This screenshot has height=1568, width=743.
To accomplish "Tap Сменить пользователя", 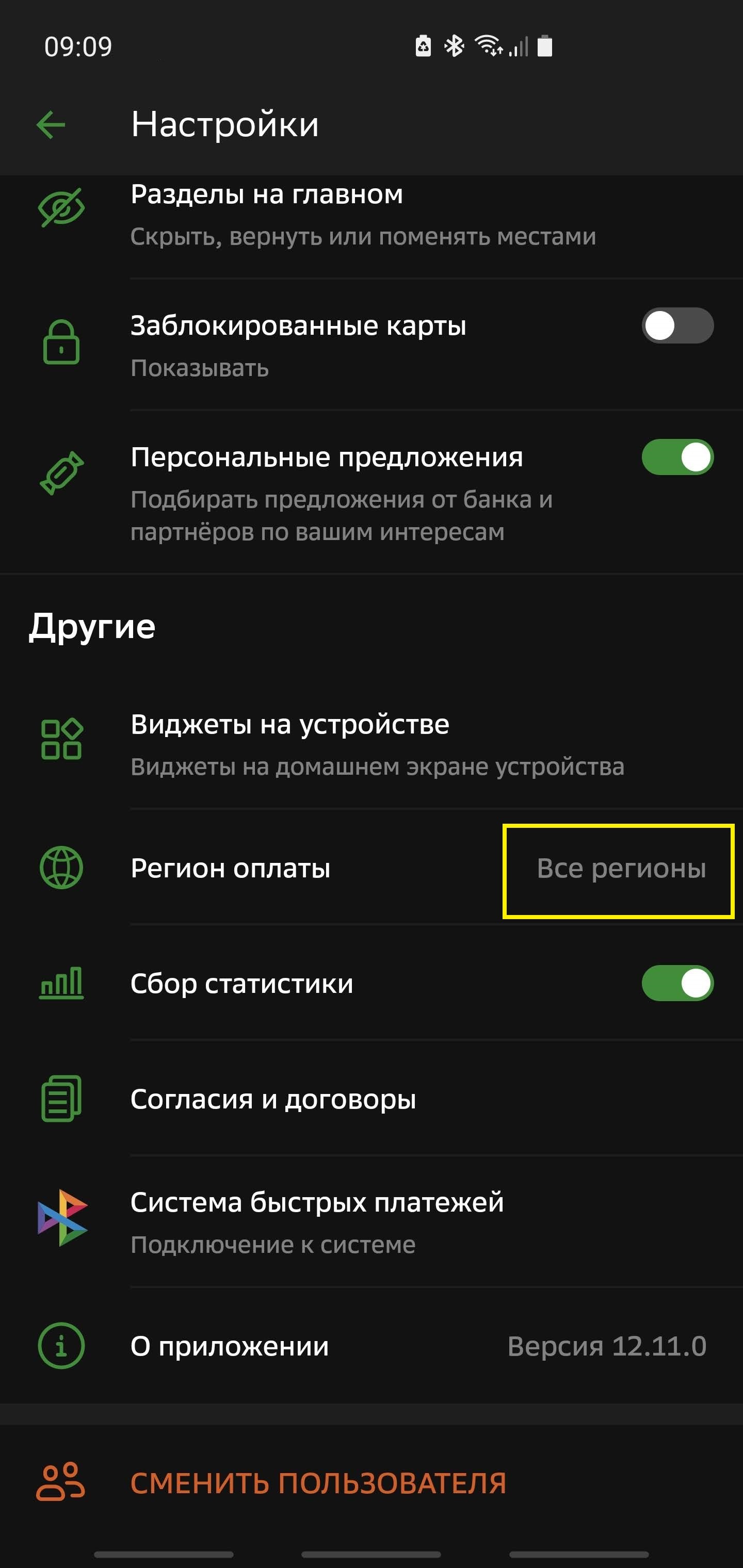I will 318,1483.
